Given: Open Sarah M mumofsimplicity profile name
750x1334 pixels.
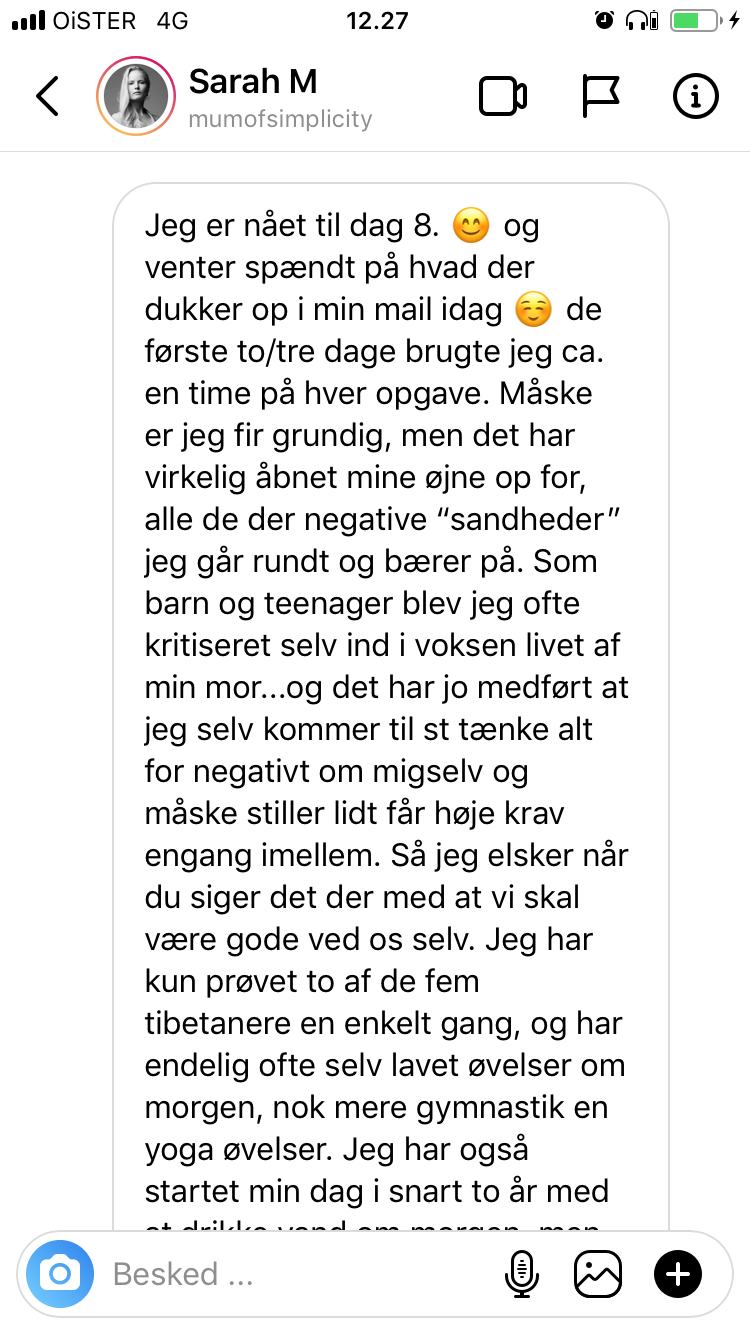Looking at the screenshot, I should (x=278, y=98).
